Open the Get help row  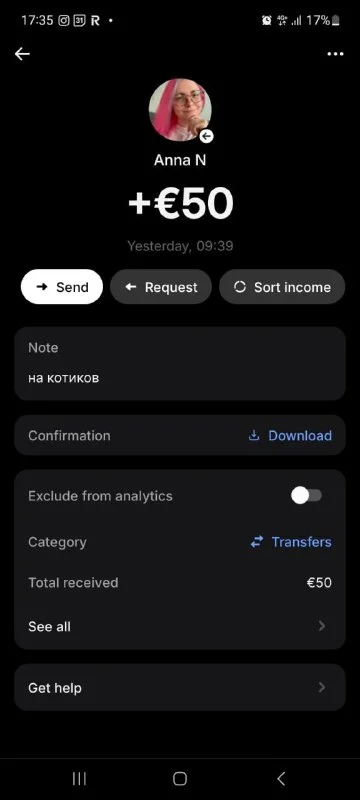(179, 688)
